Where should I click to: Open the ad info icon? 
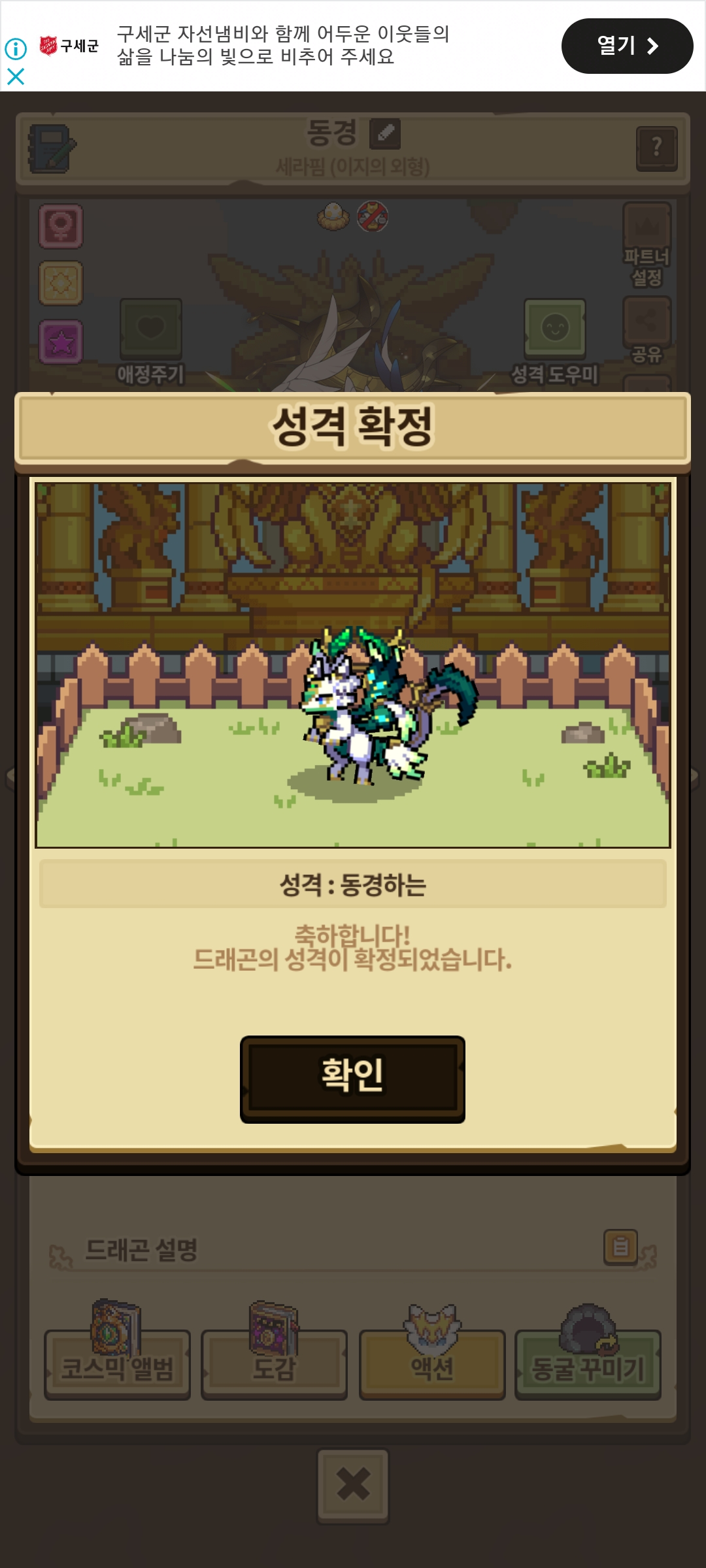pos(16,48)
